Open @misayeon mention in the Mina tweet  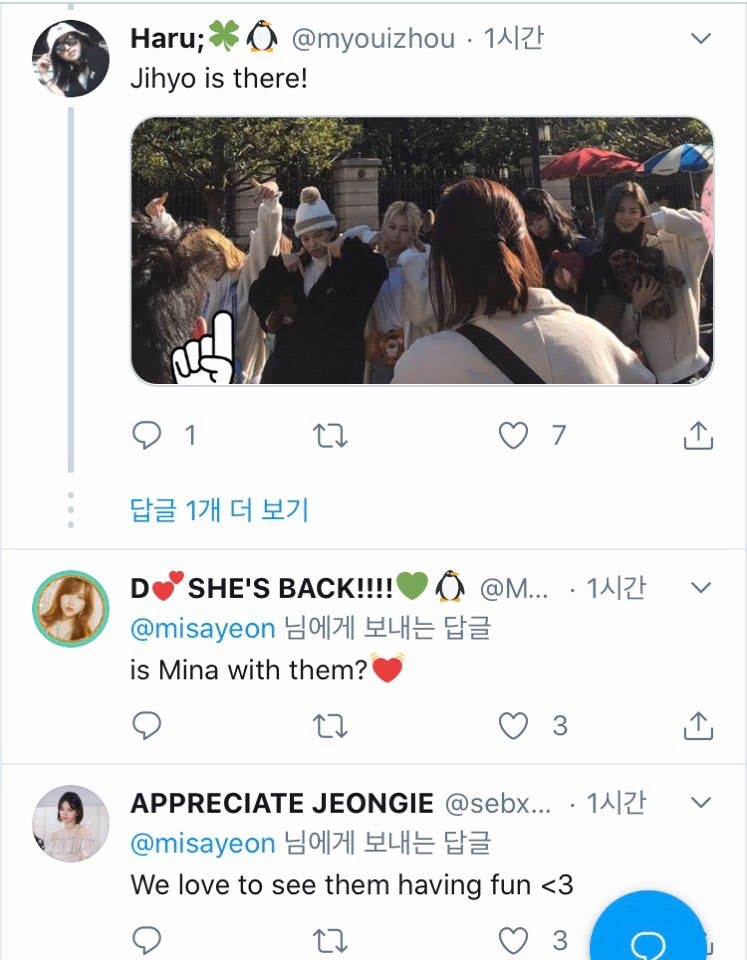tap(202, 628)
